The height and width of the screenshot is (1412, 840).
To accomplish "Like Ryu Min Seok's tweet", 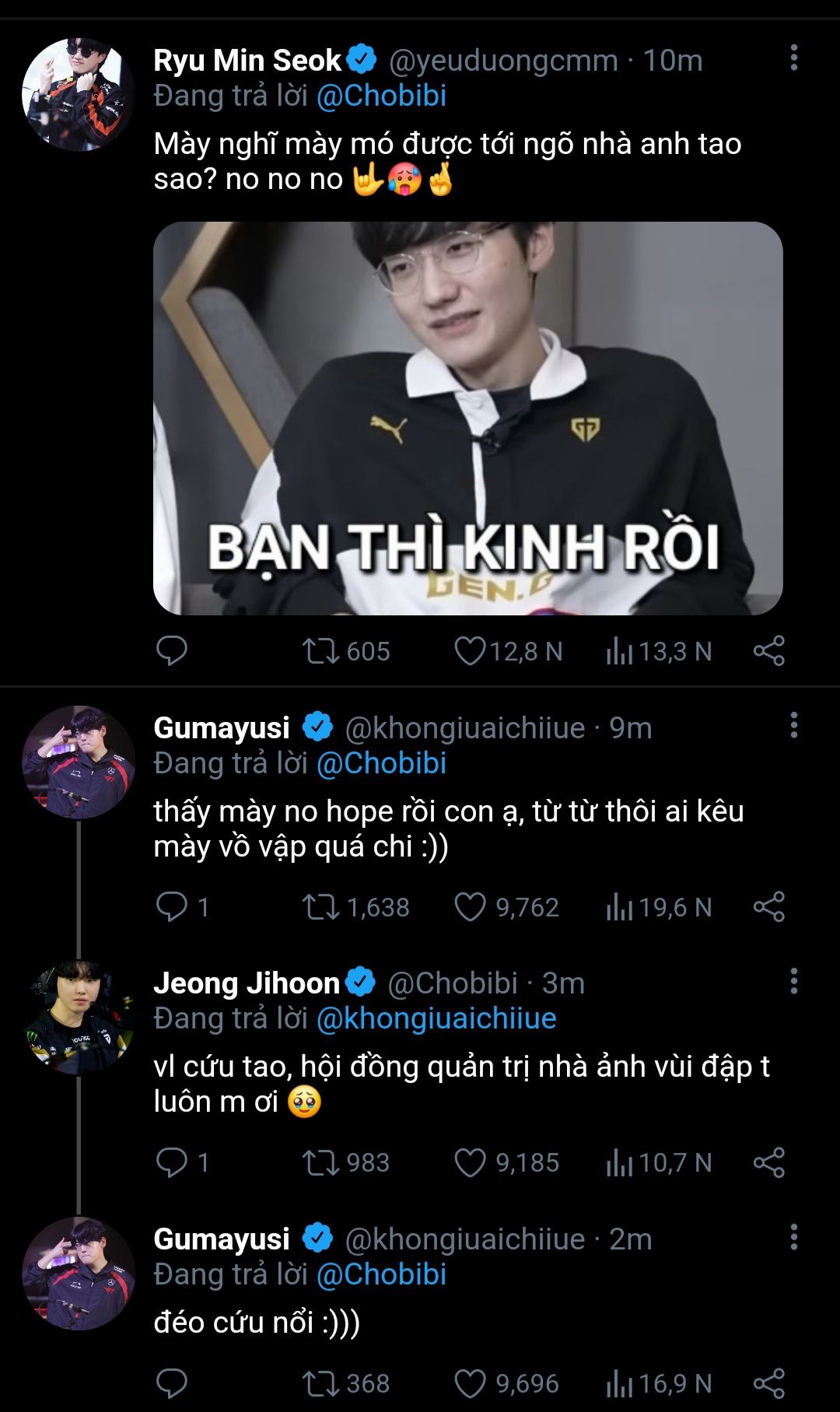I will tap(470, 651).
